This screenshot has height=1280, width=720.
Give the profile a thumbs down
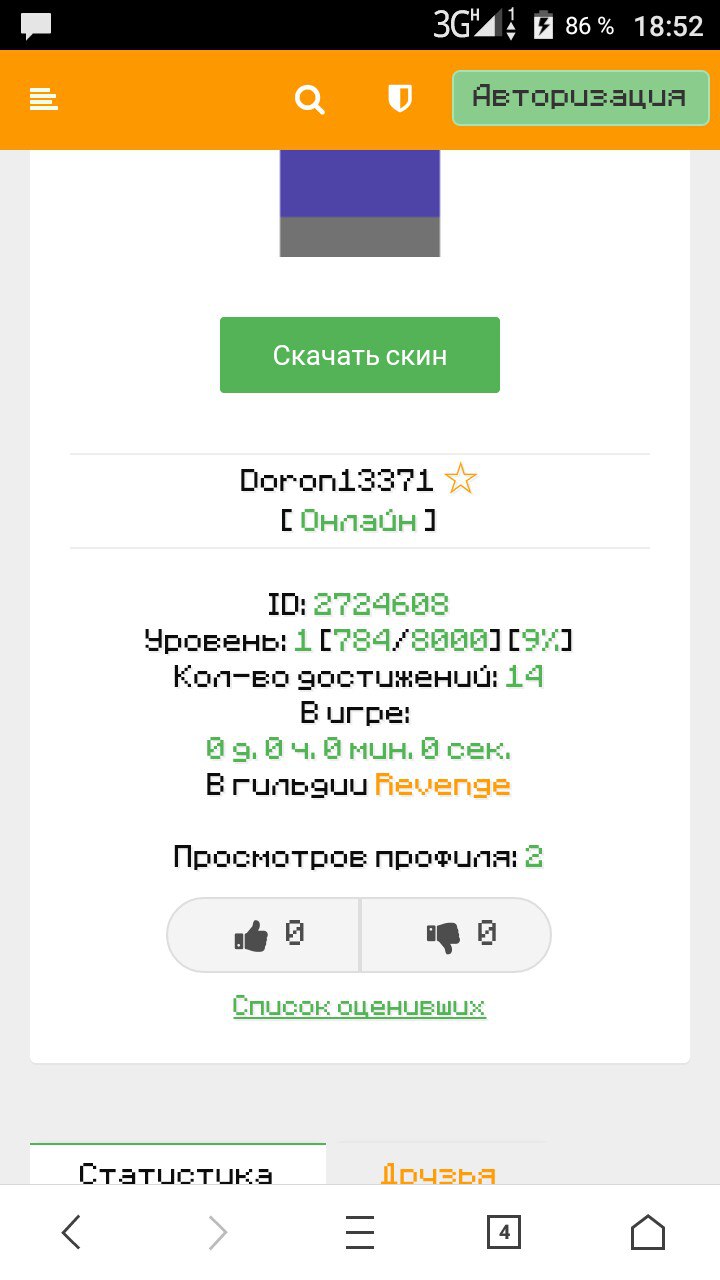[456, 935]
